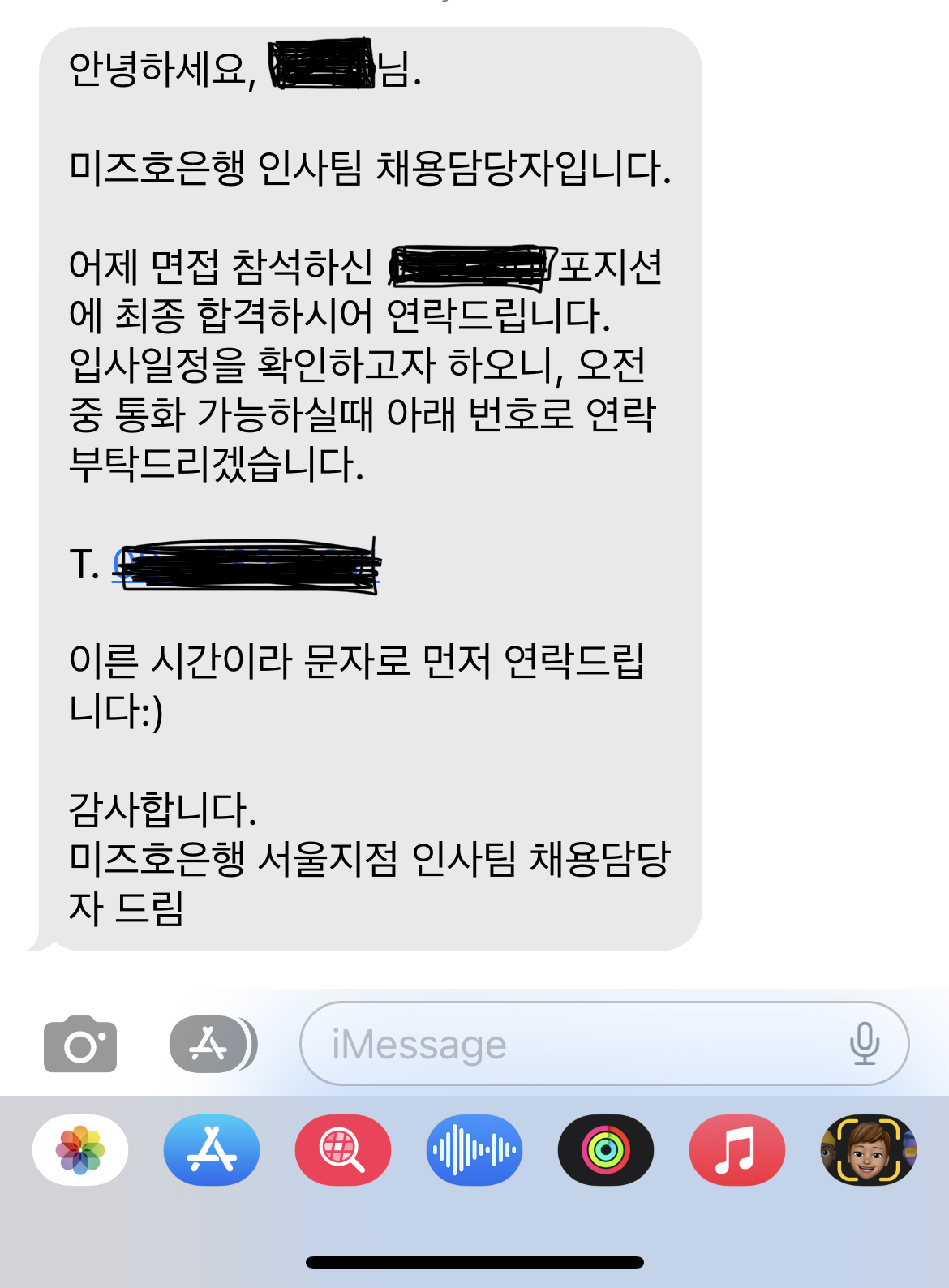
Task: Toggle the iMessage apps drawer button
Action: [x=211, y=1044]
